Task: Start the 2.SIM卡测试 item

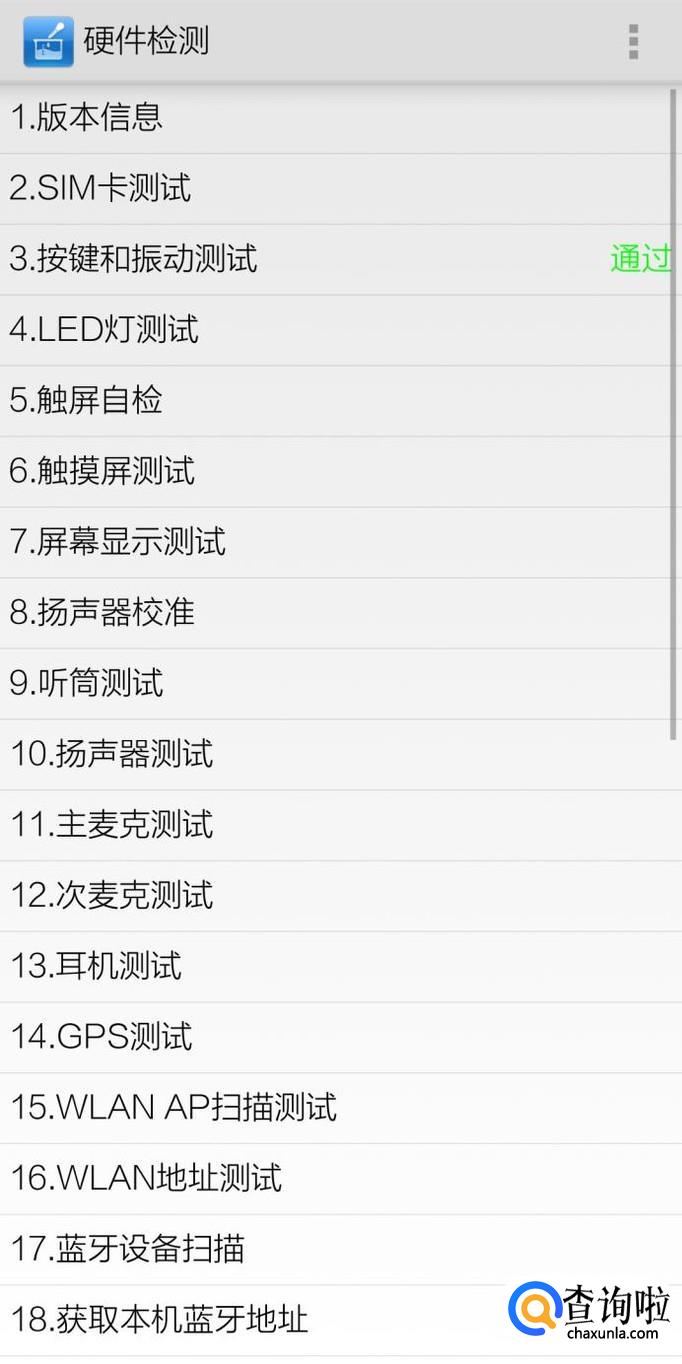Action: coord(341,189)
